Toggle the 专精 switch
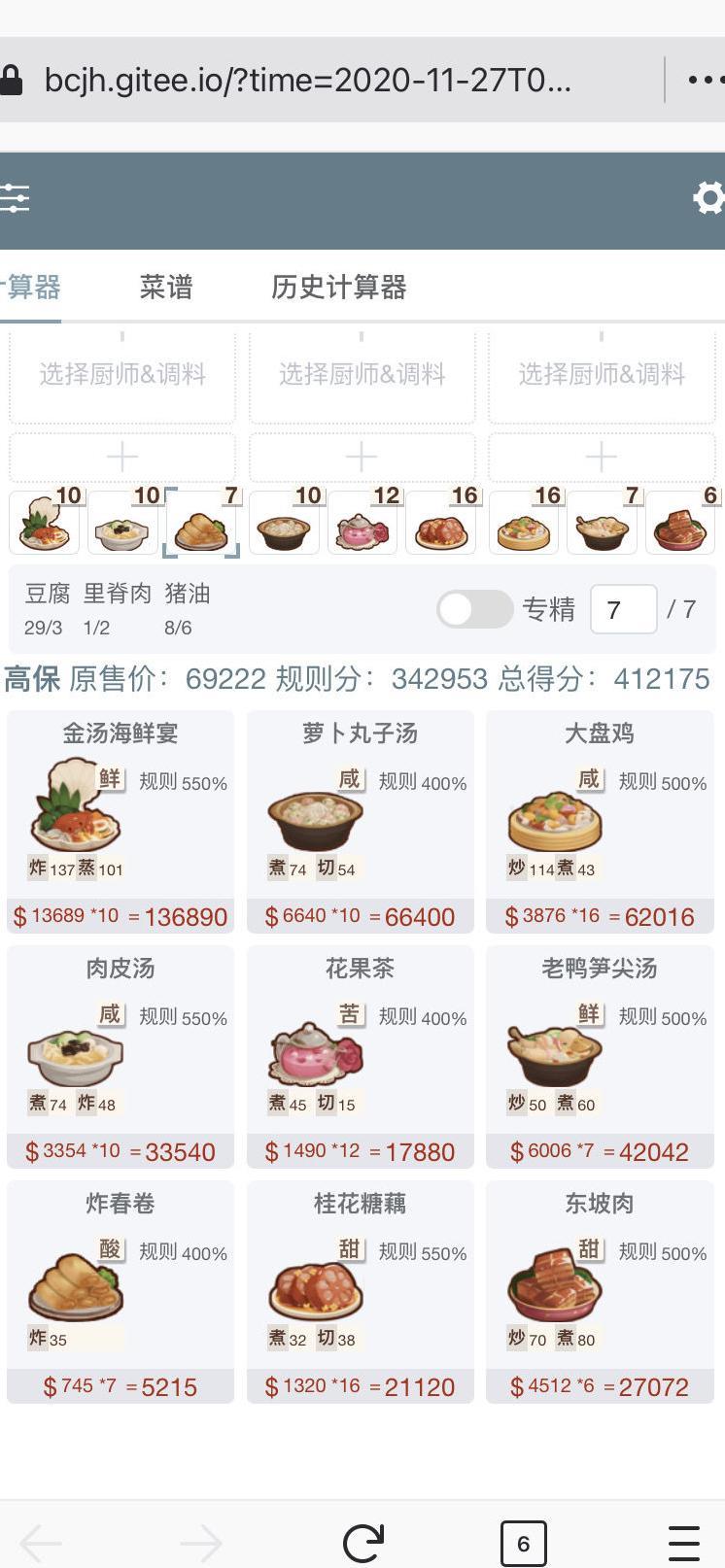The image size is (725, 1568). [x=474, y=610]
